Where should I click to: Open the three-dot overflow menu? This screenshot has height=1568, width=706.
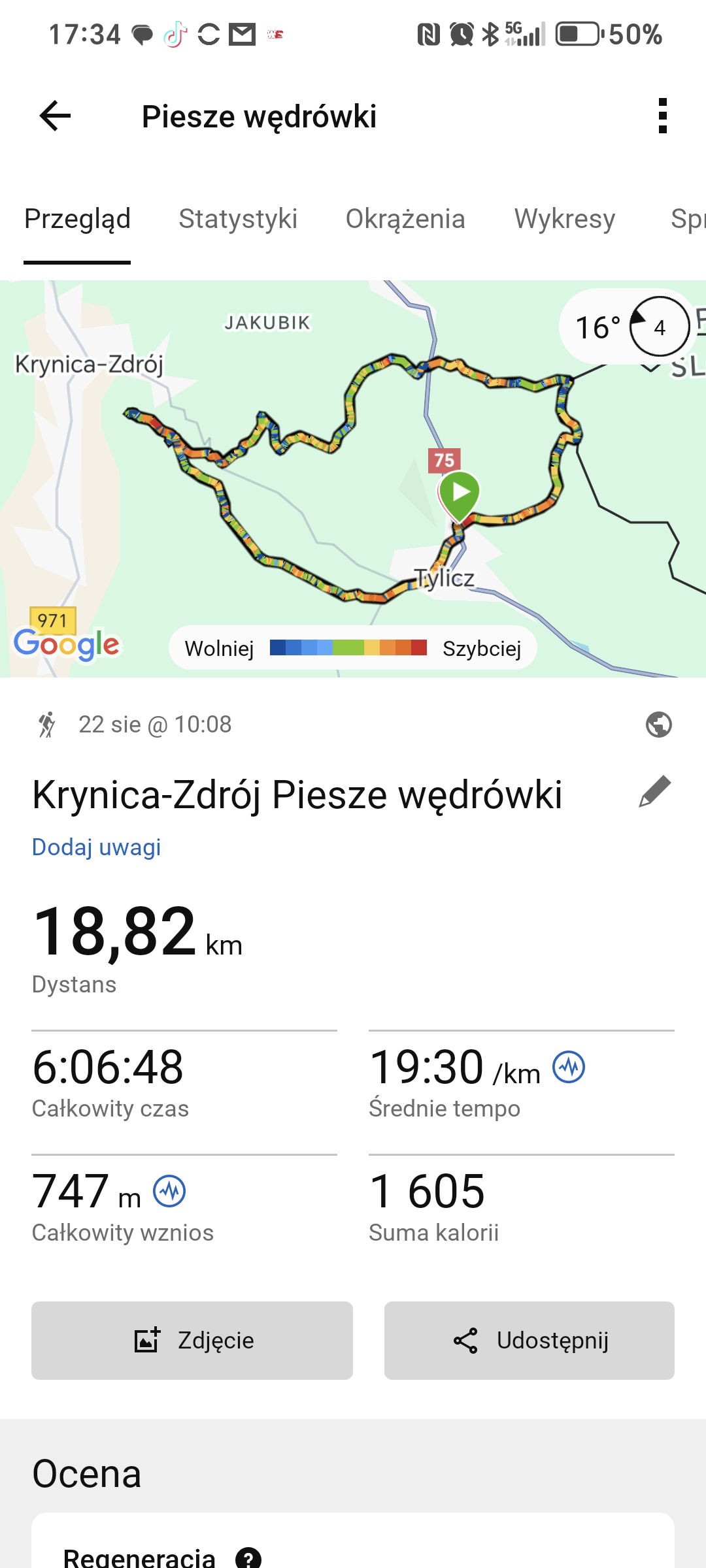pos(662,116)
